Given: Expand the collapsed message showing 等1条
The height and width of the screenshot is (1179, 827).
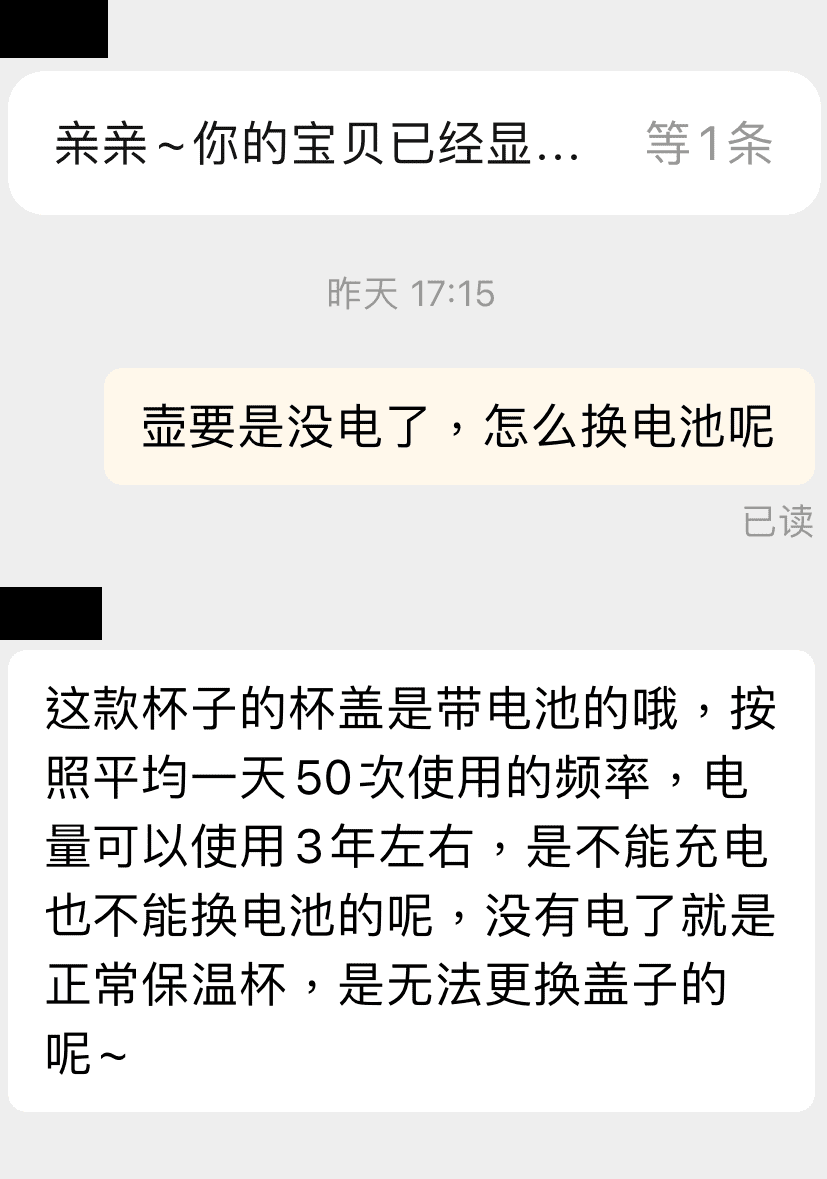Looking at the screenshot, I should 708,143.
